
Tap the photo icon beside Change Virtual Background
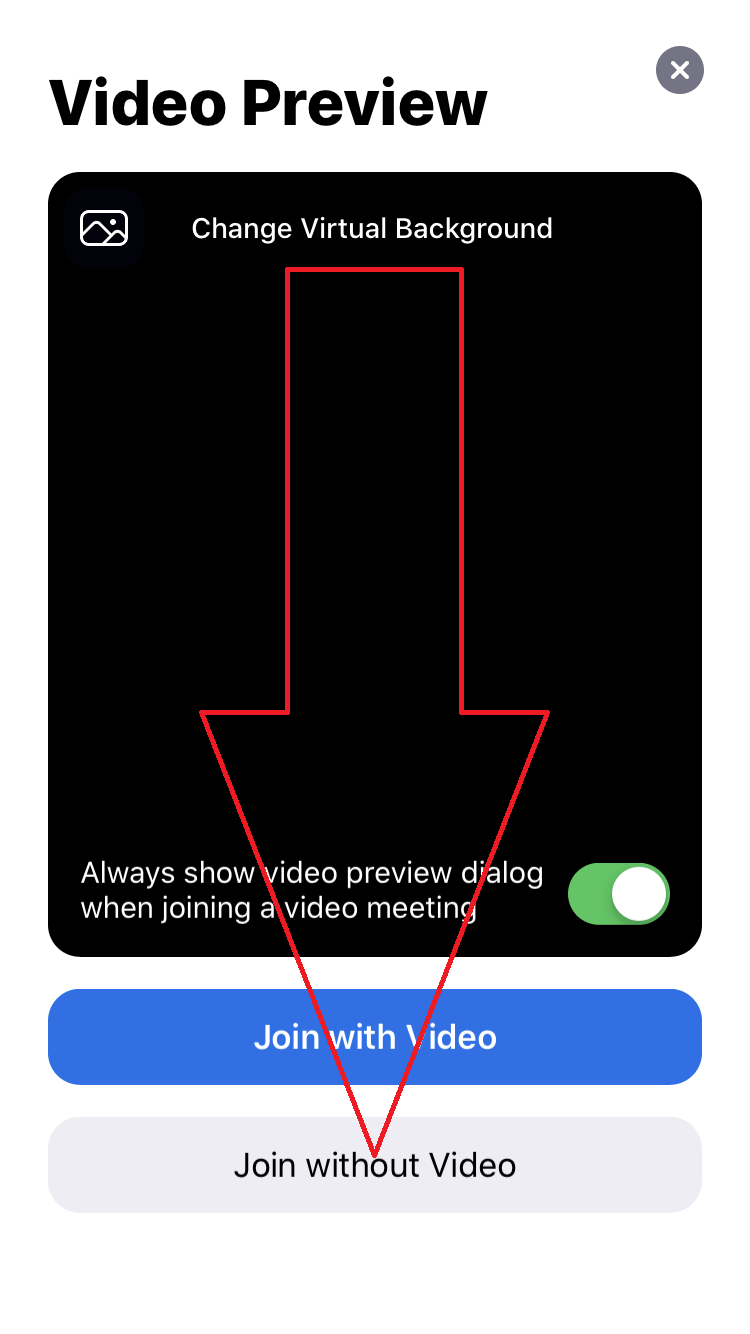103,227
